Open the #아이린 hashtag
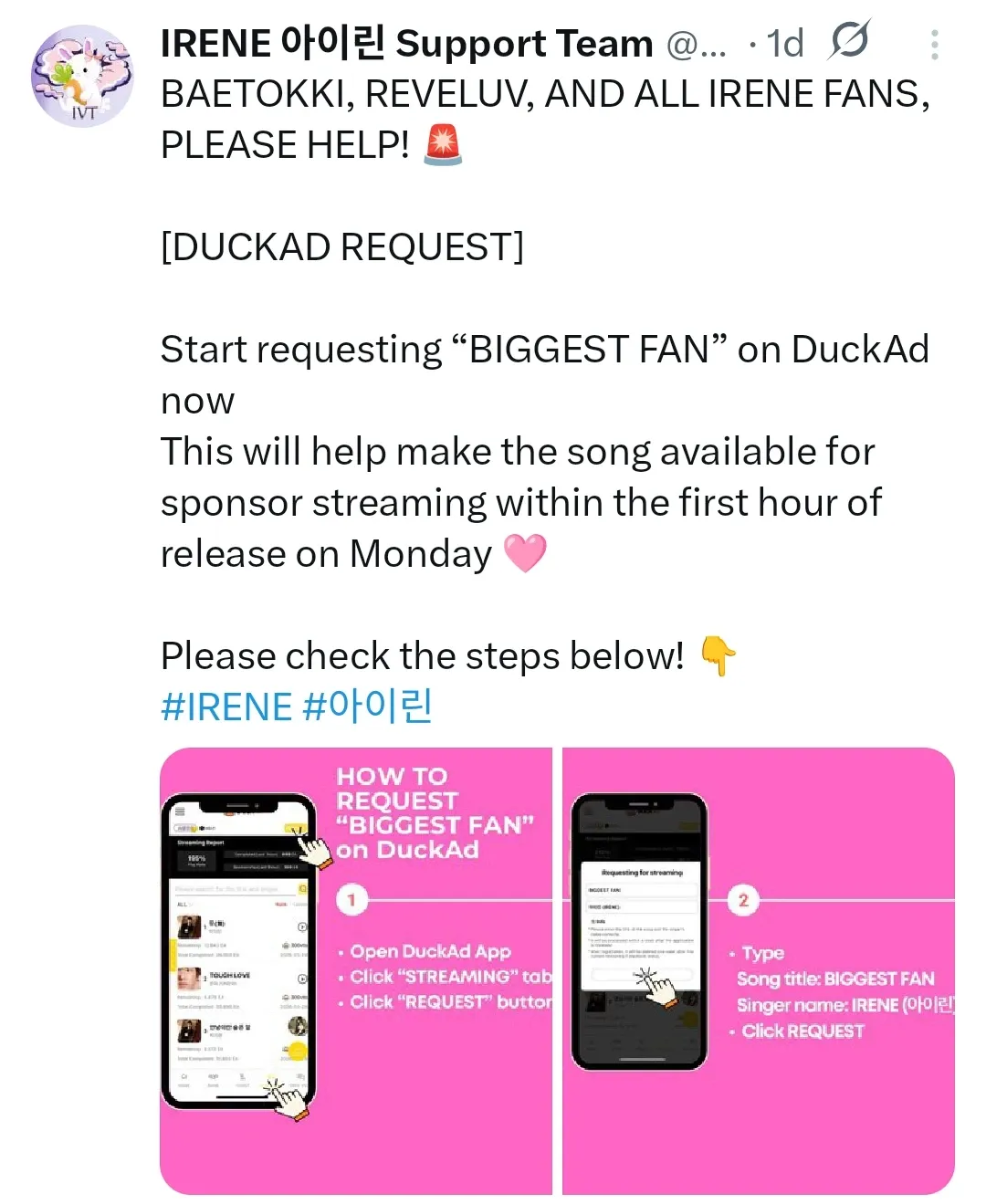986x1204 pixels. click(x=367, y=707)
